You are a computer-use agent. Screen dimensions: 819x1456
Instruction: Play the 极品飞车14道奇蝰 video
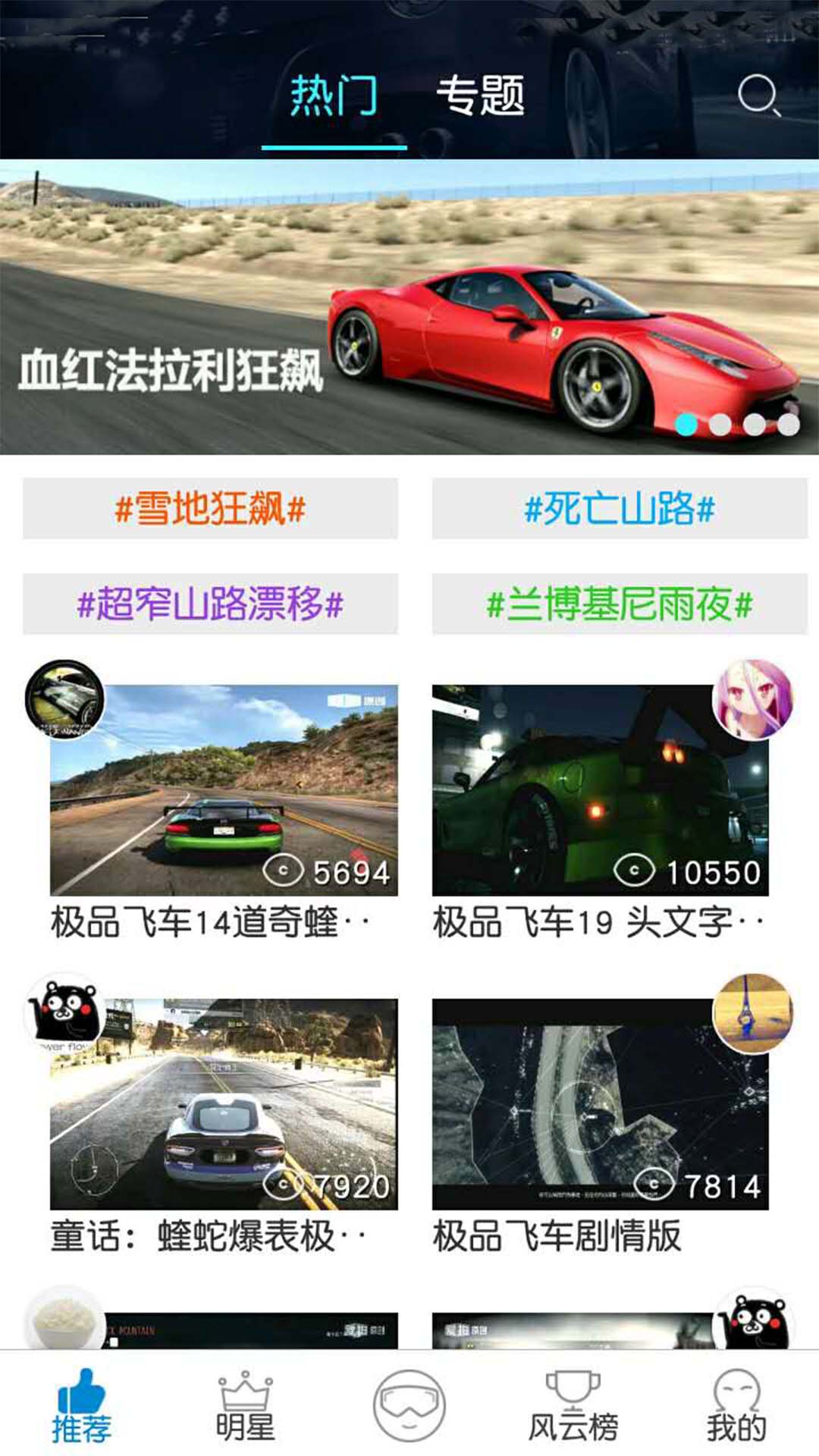[224, 790]
